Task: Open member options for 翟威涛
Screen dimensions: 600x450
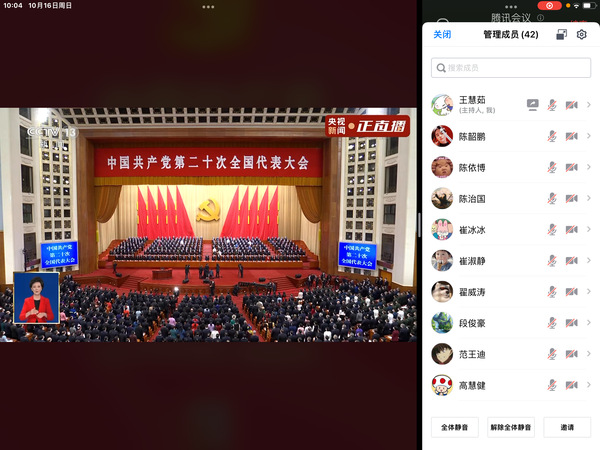Action: point(589,291)
